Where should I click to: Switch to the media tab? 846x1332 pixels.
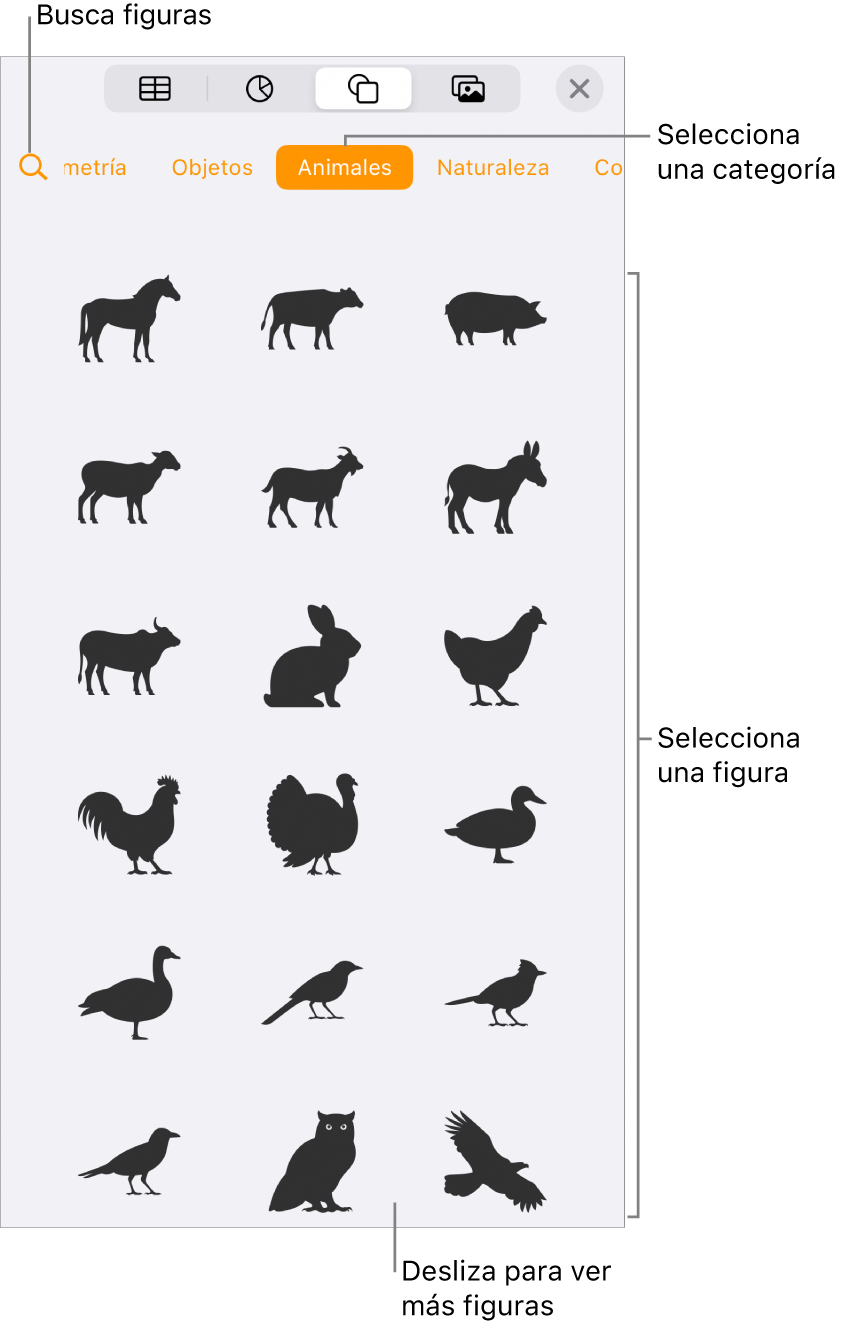[x=467, y=89]
